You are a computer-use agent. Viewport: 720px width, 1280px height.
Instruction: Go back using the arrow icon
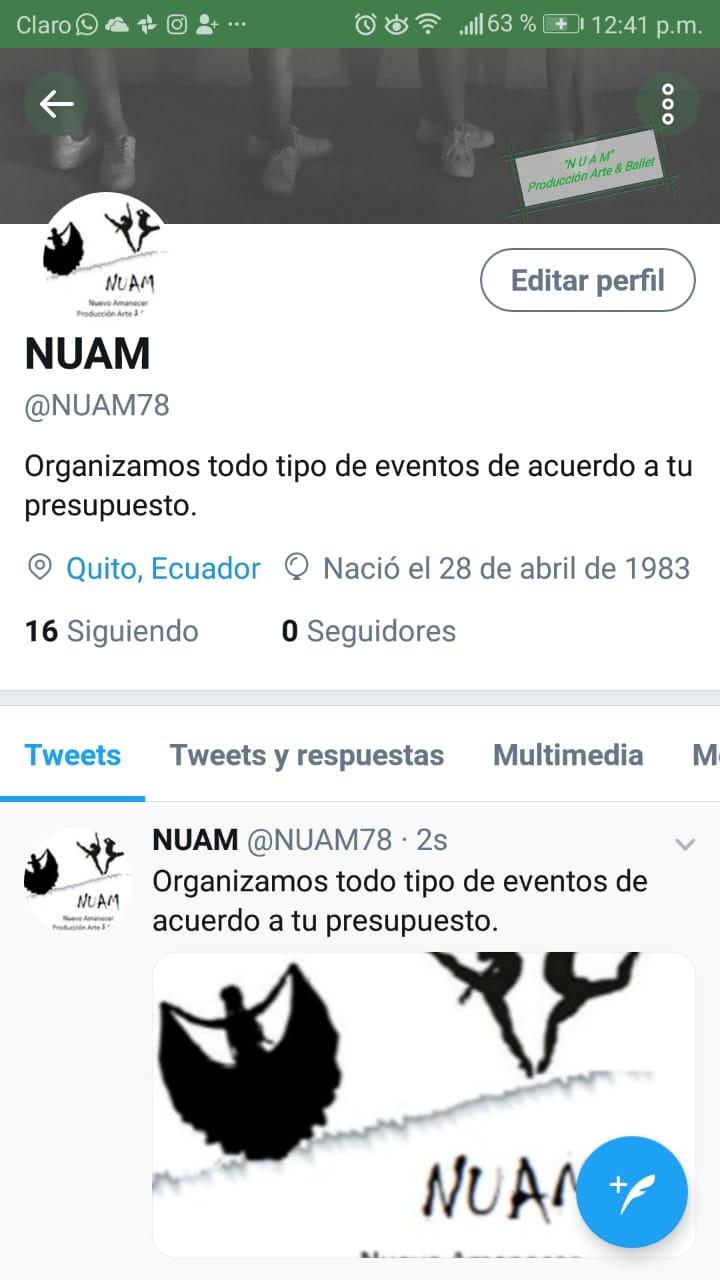56,103
